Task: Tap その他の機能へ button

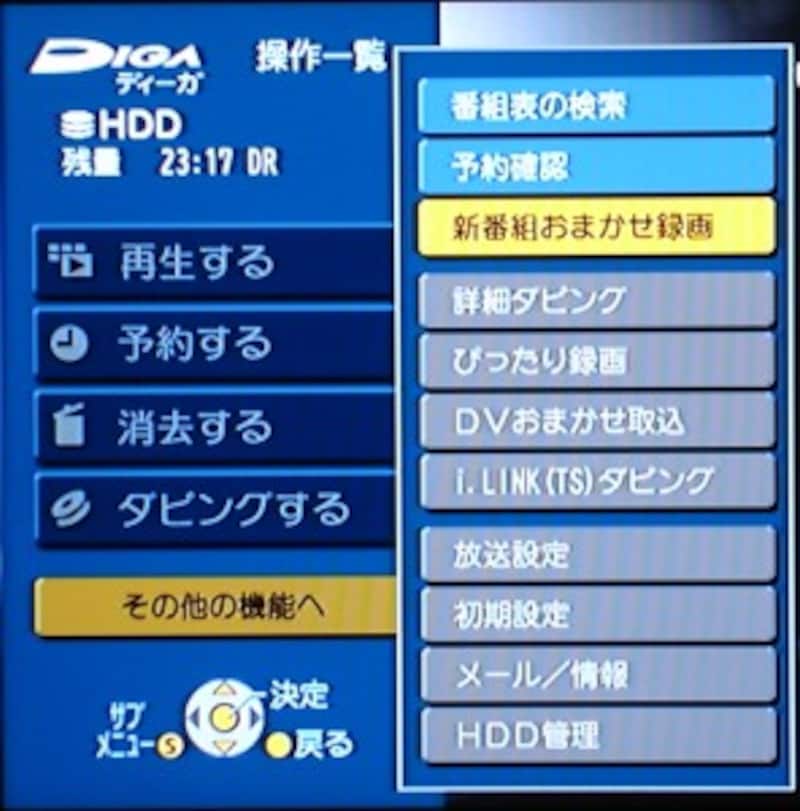Action: coord(215,606)
